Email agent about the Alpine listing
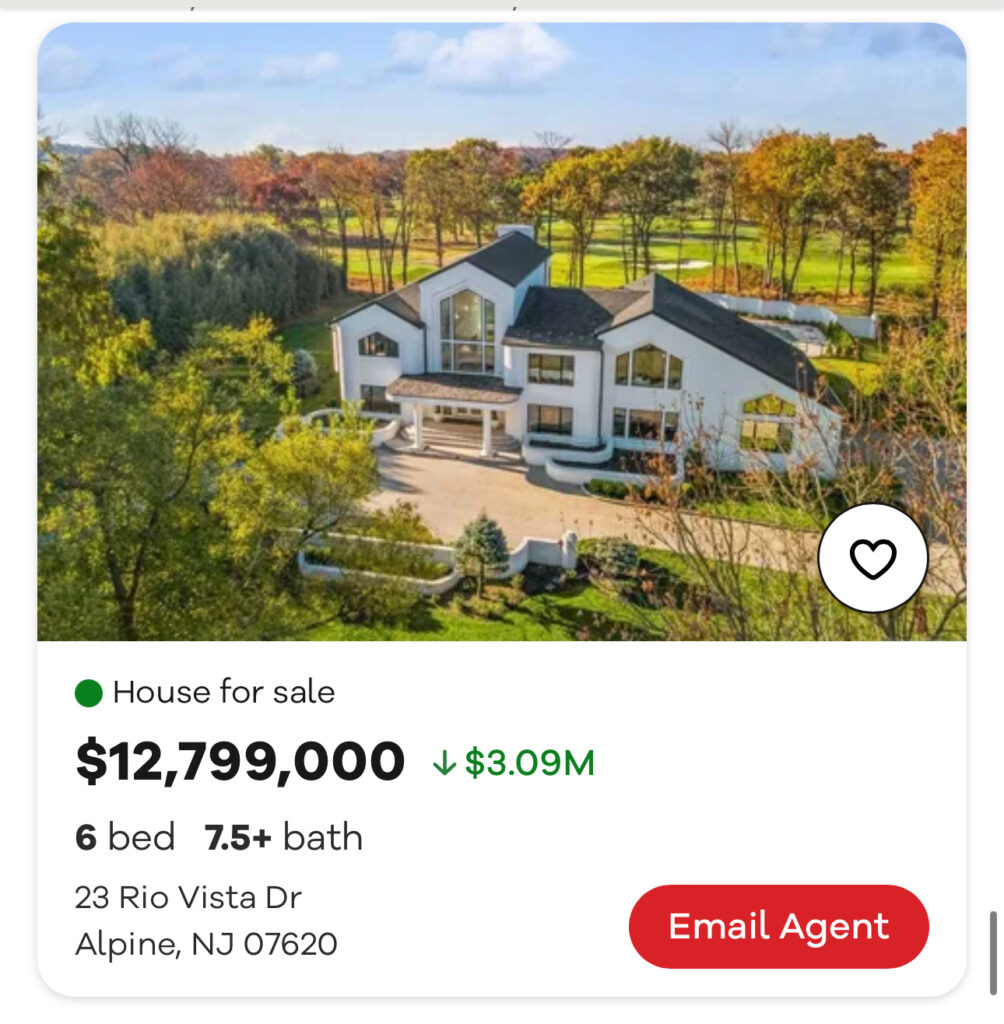This screenshot has width=1004, height=1024. 778,926
